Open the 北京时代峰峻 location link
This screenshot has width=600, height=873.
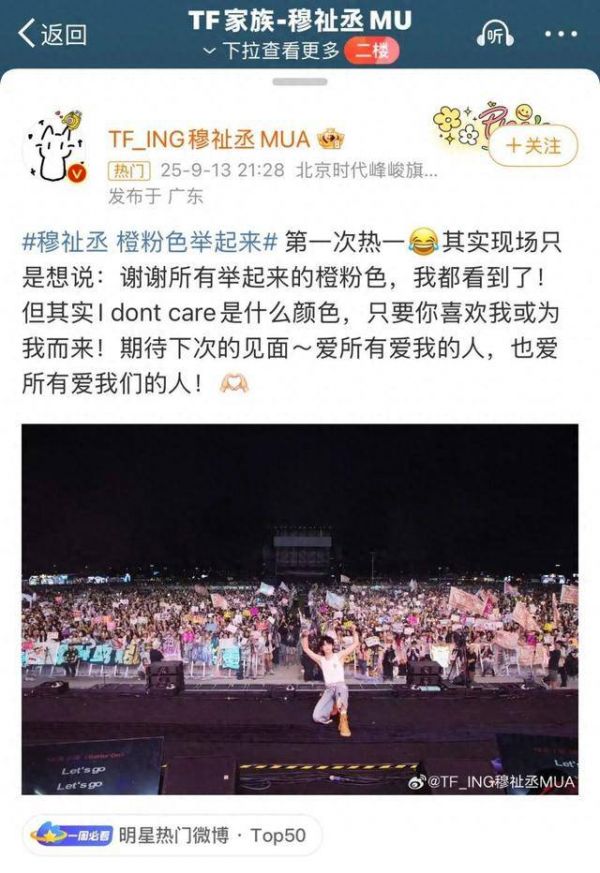coord(367,171)
